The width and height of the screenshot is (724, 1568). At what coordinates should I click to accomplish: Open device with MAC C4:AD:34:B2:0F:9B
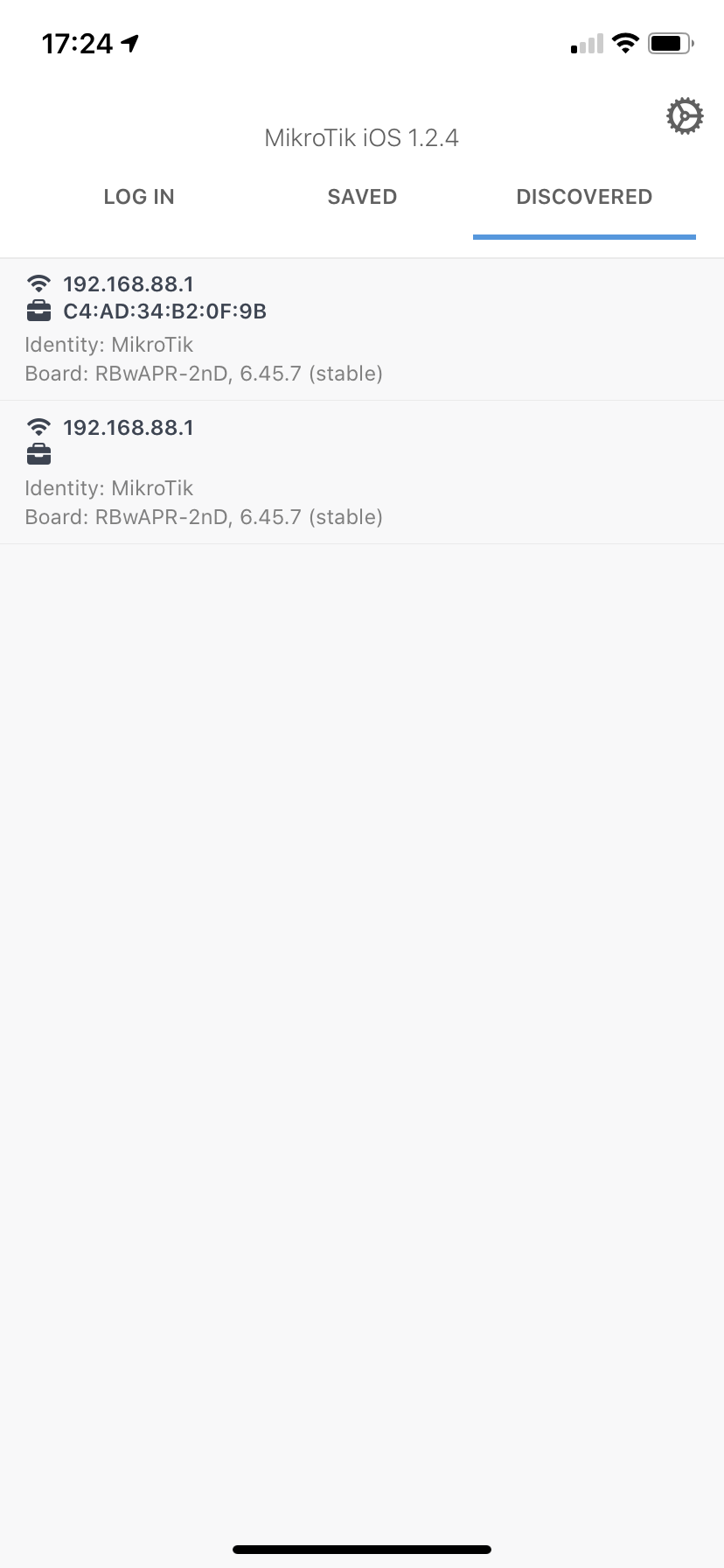coord(362,330)
